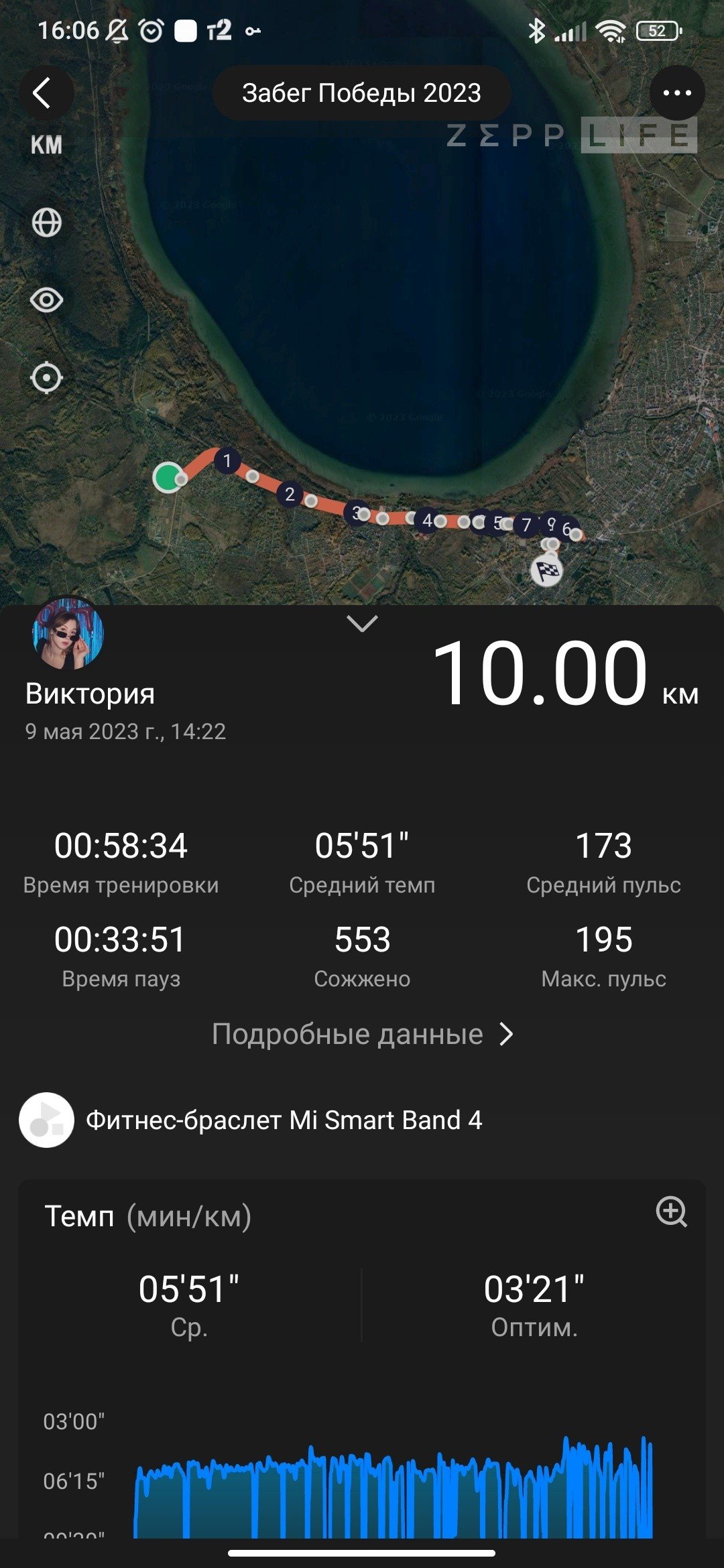
Task: Toggle kilometer markers with КМ button
Action: (46, 145)
